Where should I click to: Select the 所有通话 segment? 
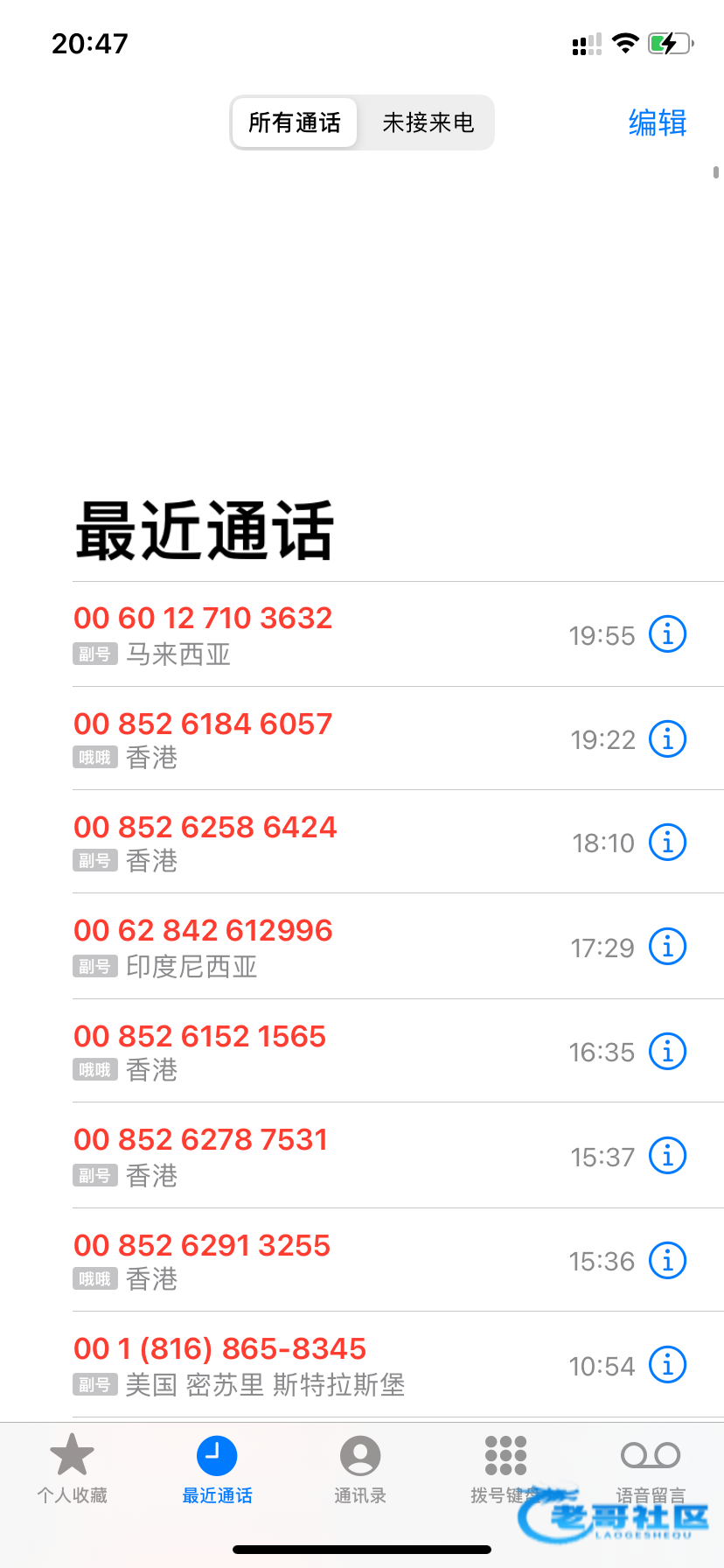[295, 122]
